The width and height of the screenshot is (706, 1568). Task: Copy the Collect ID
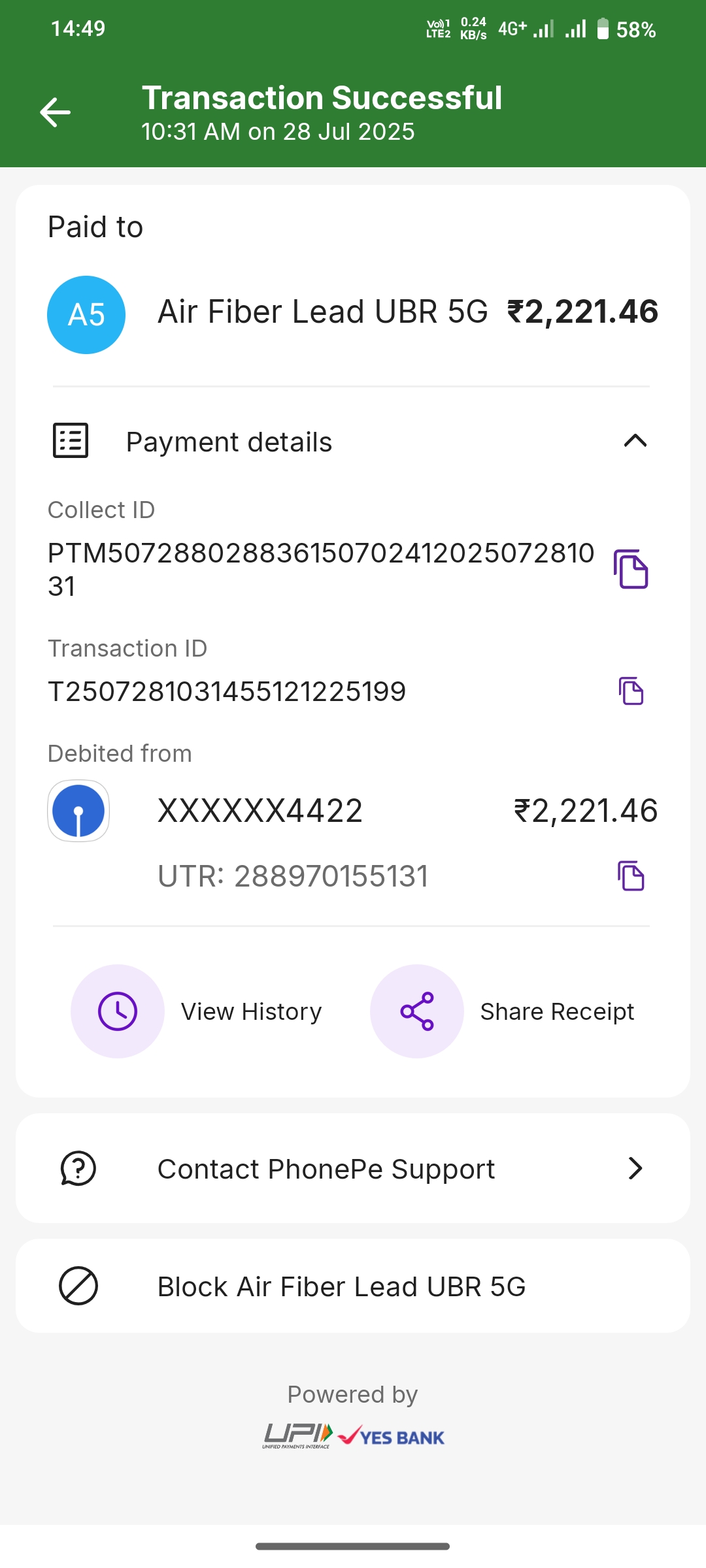[631, 569]
